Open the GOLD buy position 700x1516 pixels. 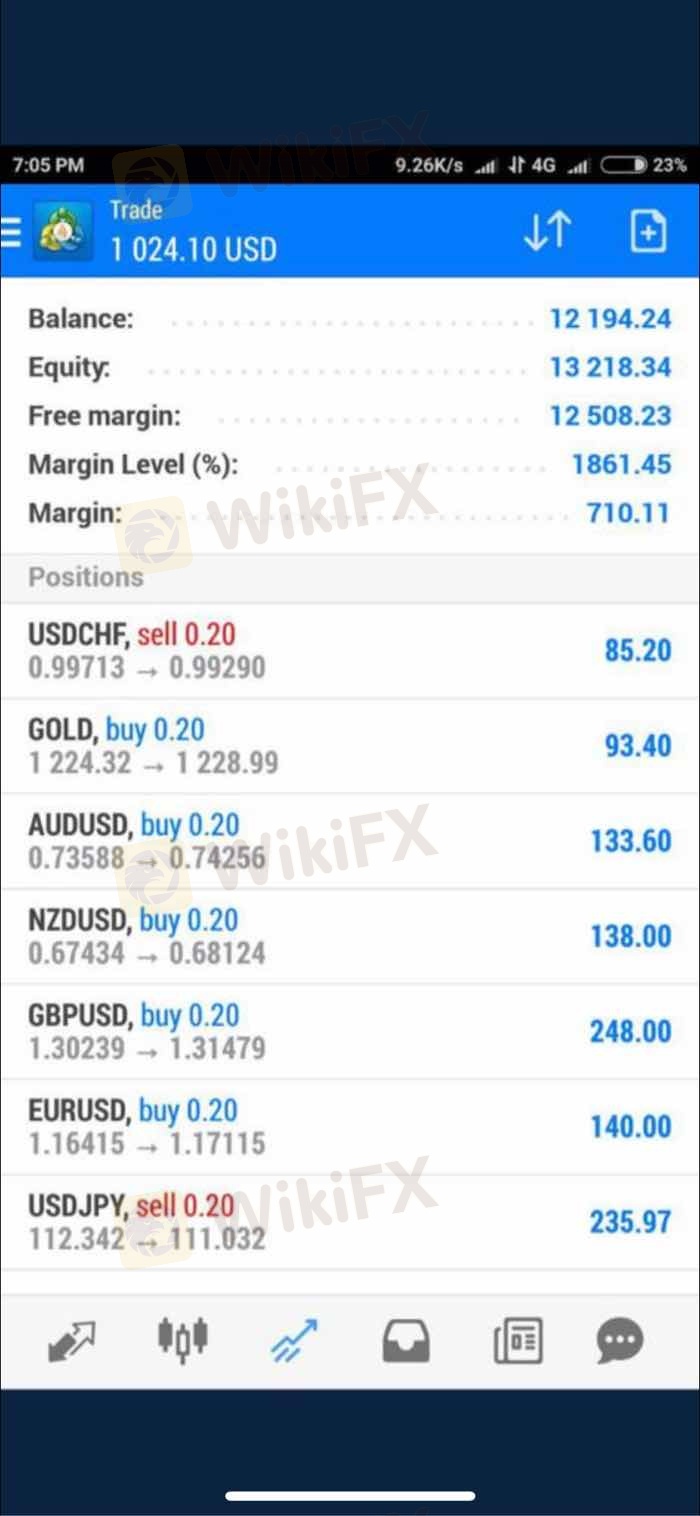349,746
